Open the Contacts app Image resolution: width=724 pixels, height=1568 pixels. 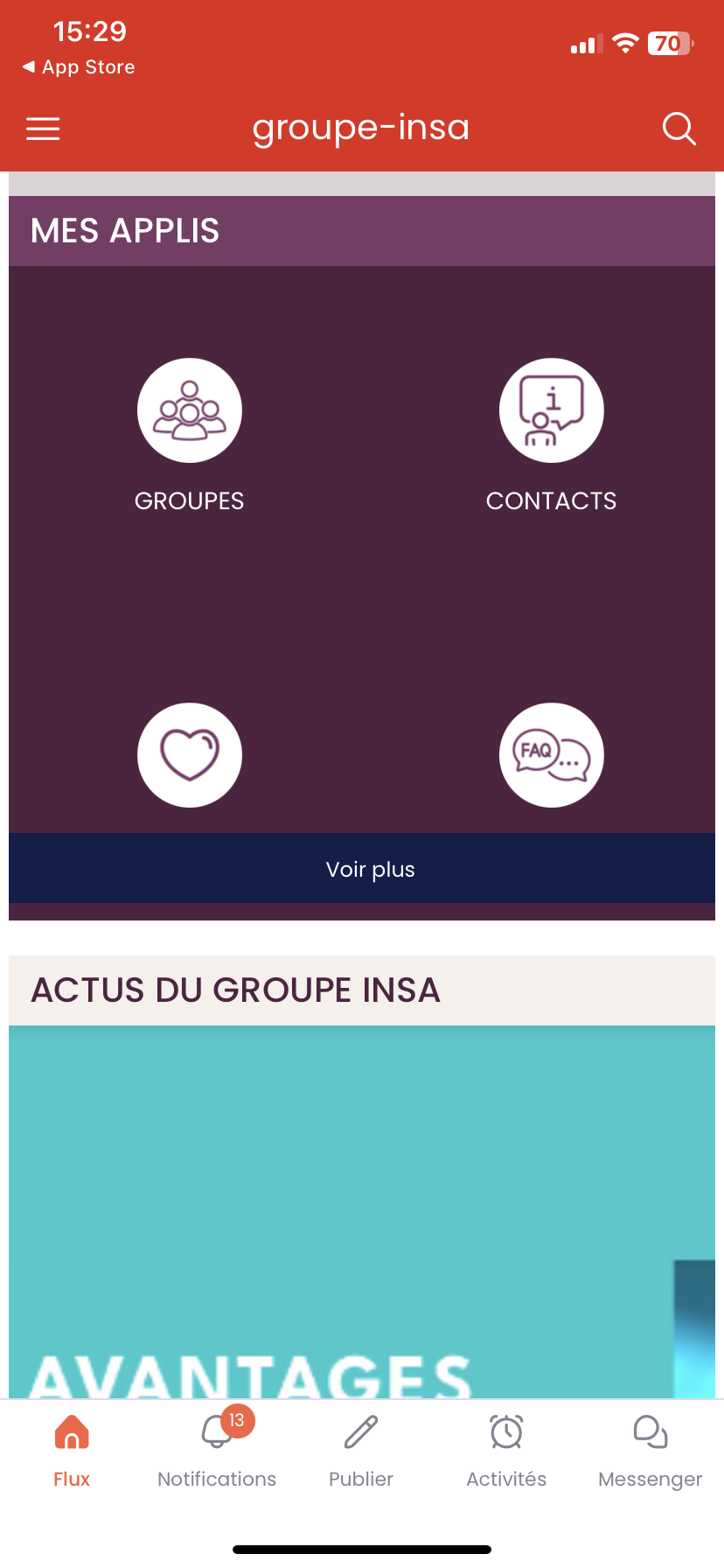point(551,411)
